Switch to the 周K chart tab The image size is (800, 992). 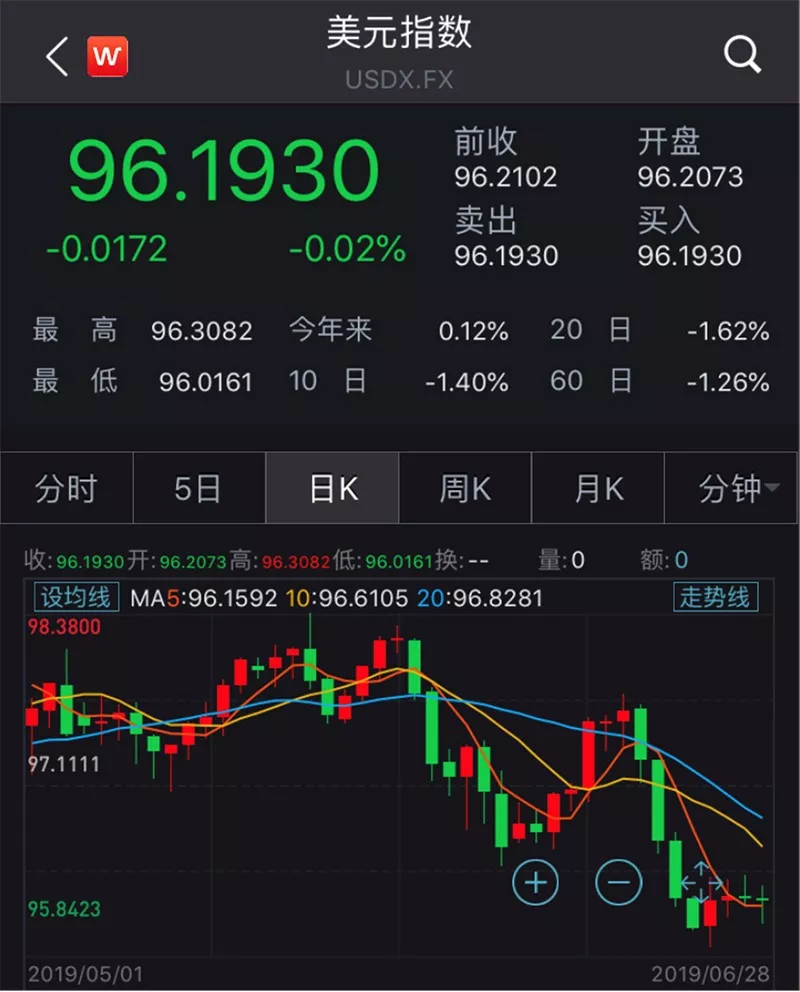(465, 489)
